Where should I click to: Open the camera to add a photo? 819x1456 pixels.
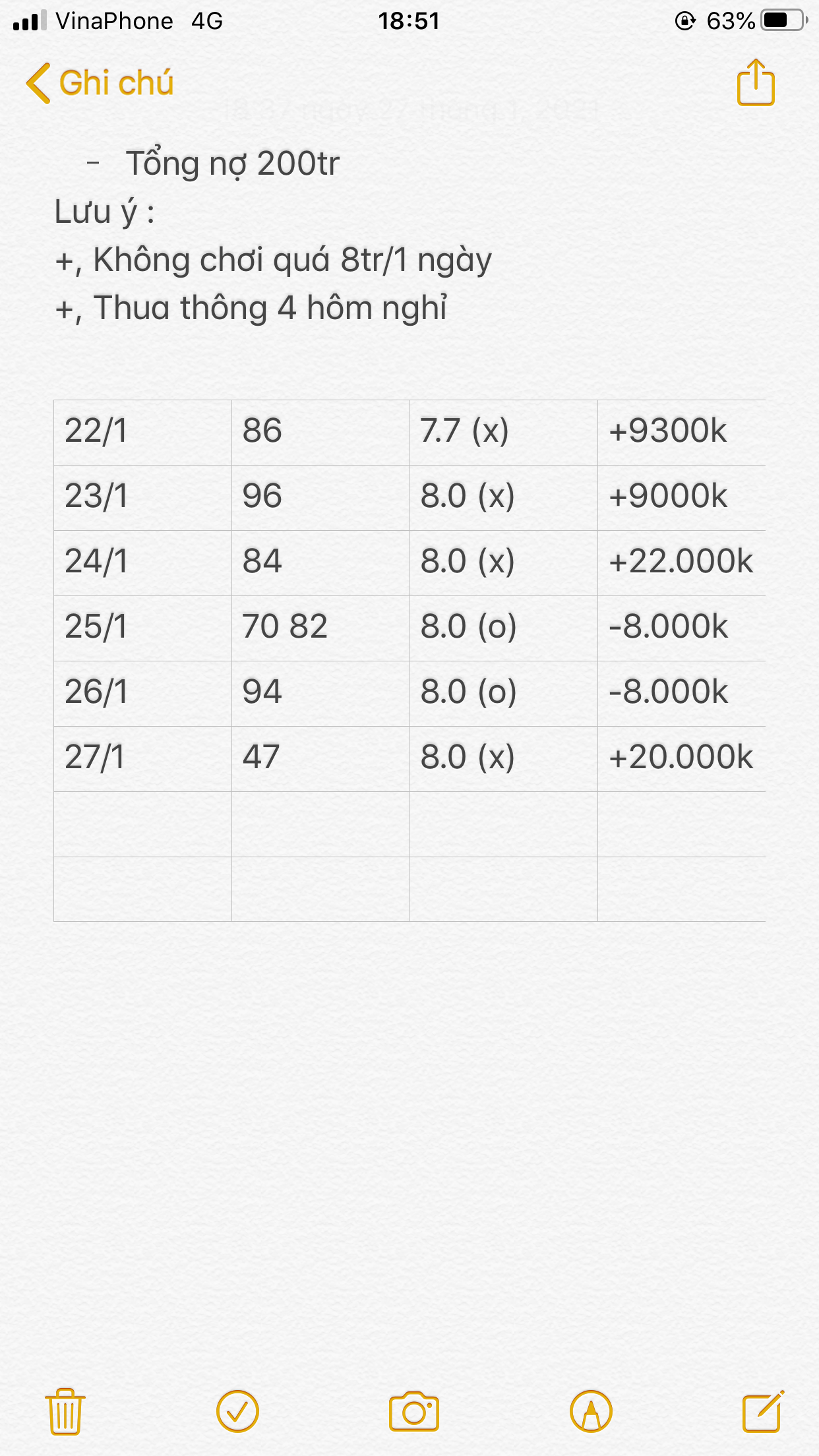pos(414,1411)
